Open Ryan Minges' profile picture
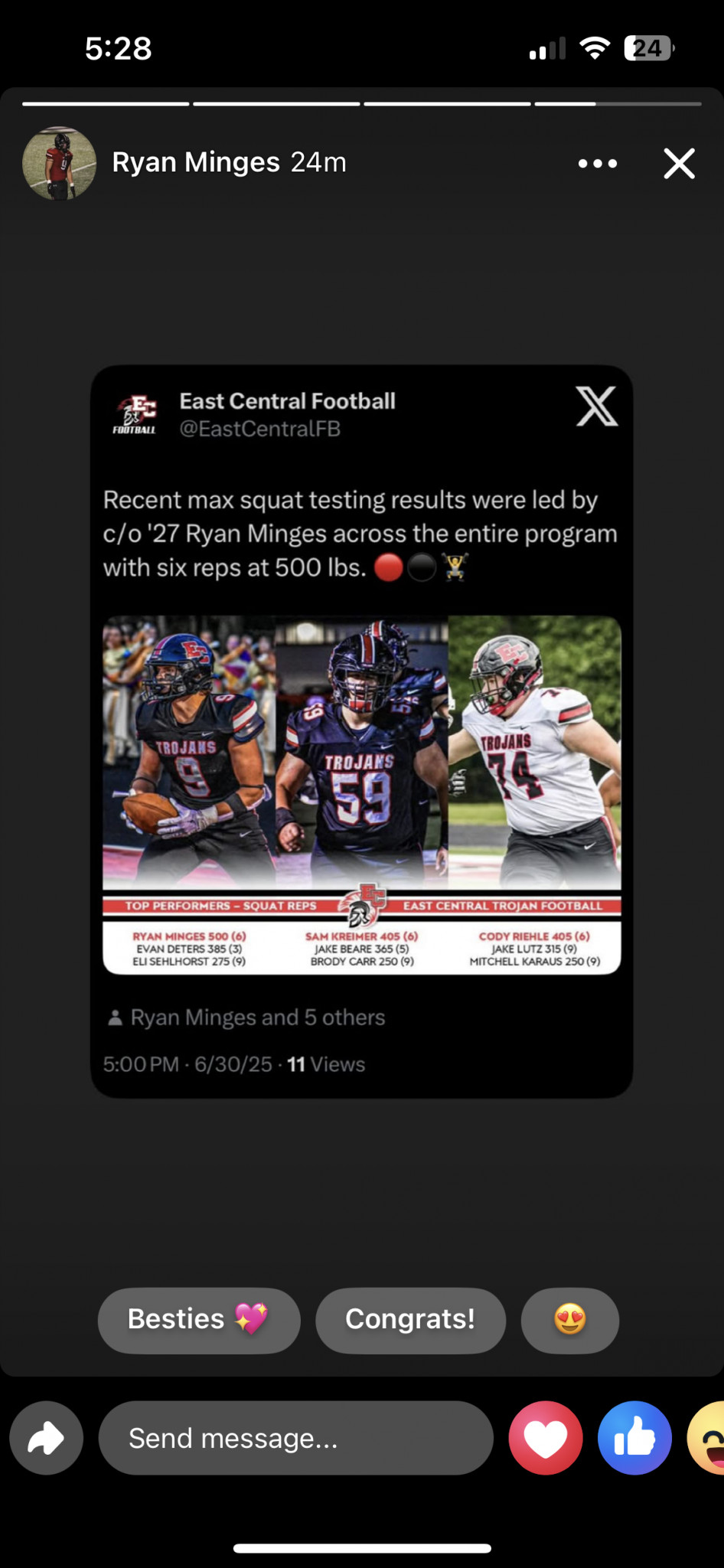 click(60, 163)
